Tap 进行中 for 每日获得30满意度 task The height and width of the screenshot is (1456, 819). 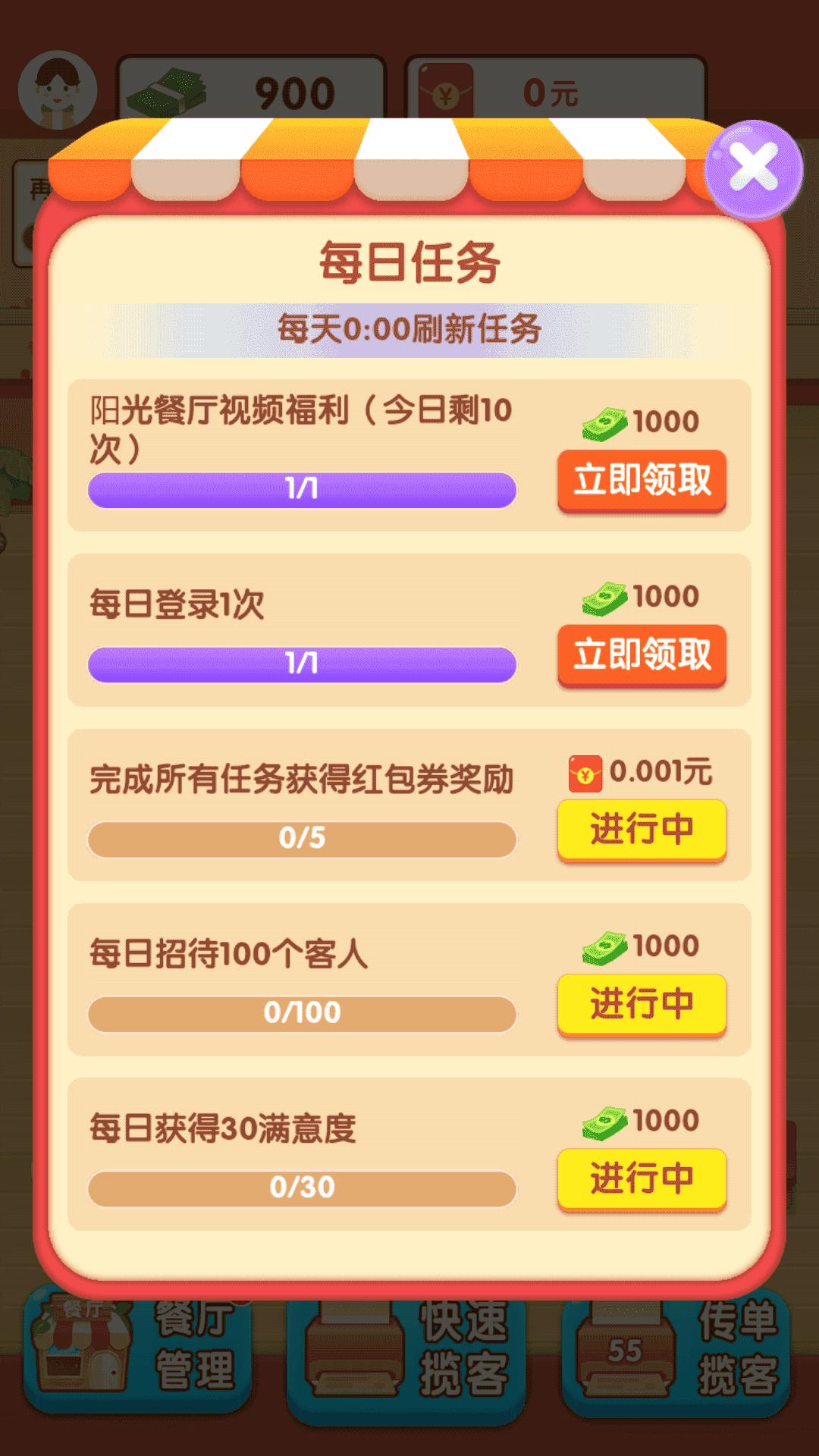[x=642, y=1180]
